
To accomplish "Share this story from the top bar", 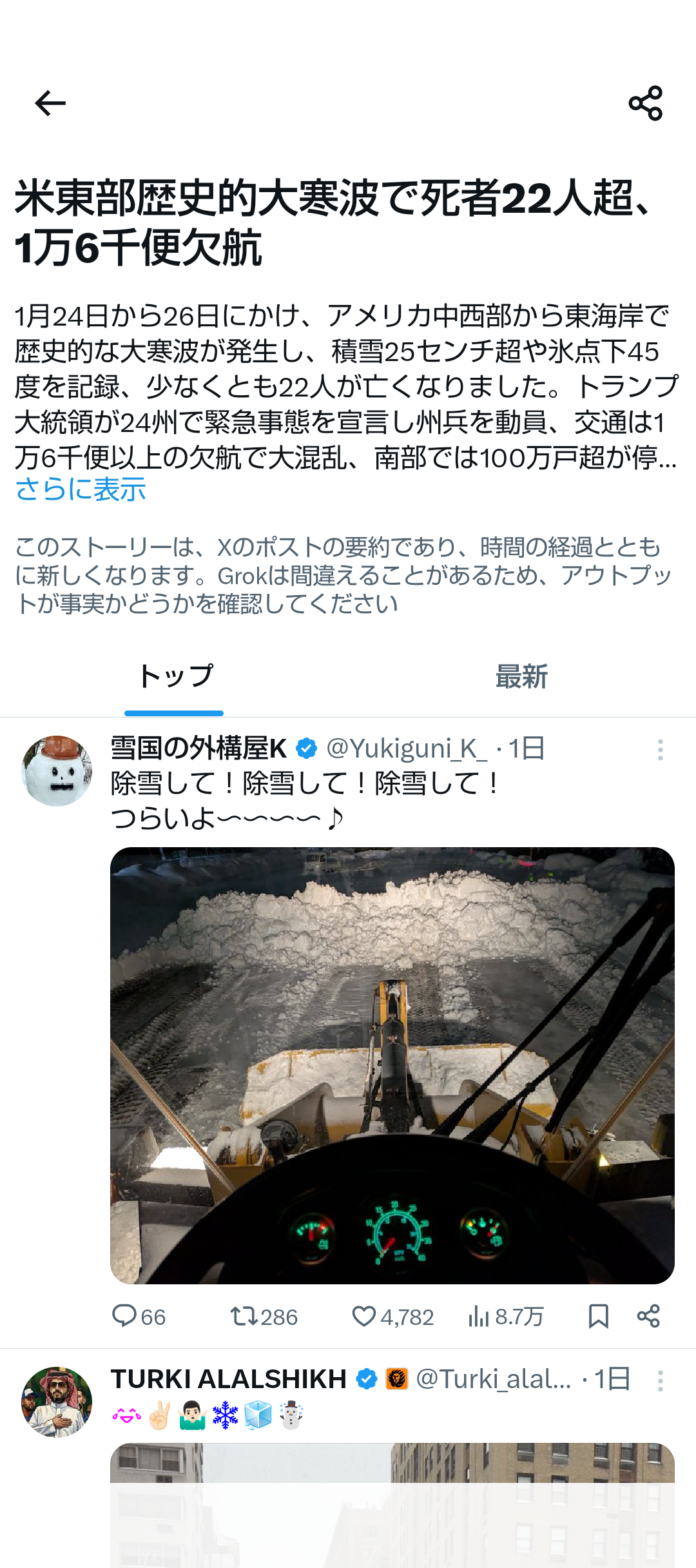I will [645, 103].
